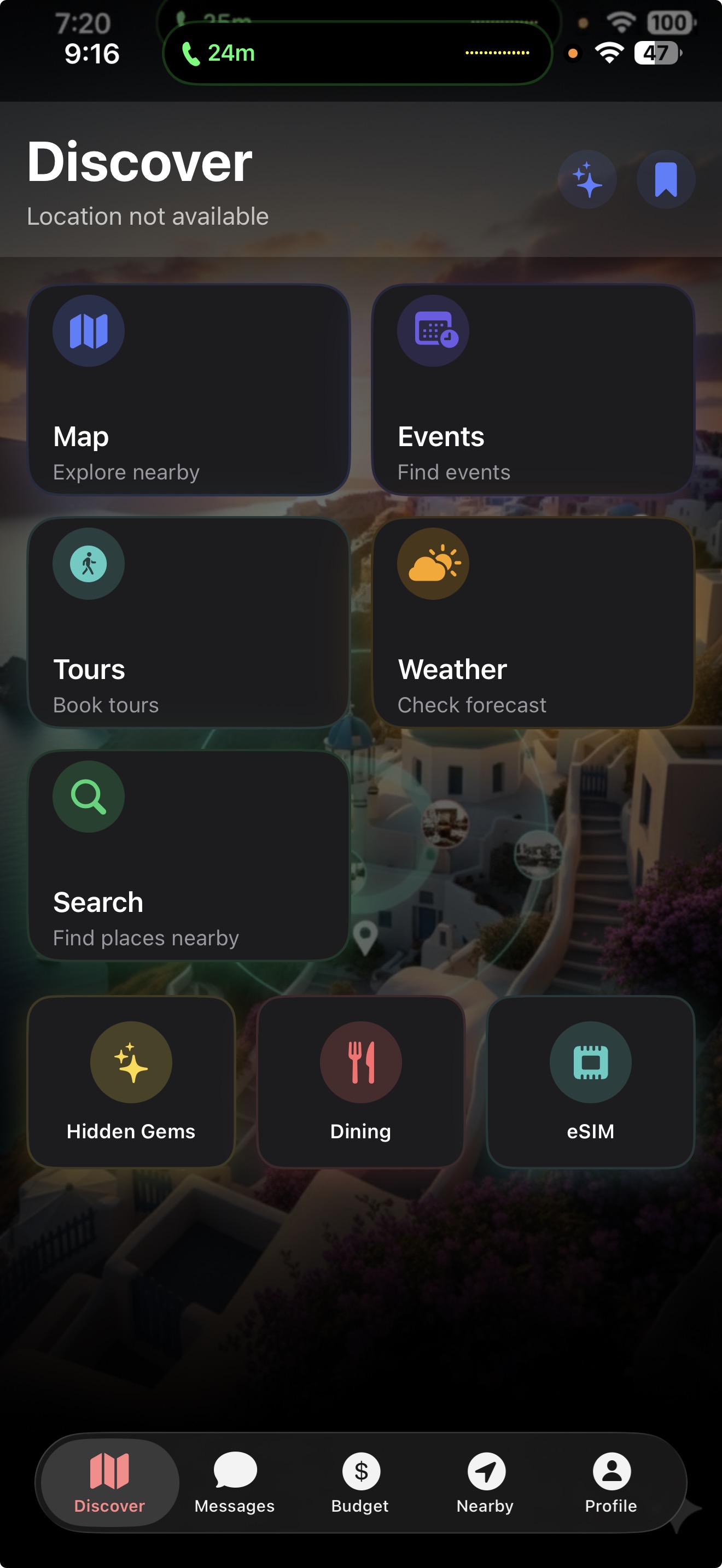Switch to the Messages tab
Screen dimensions: 722x1568
(234, 1483)
